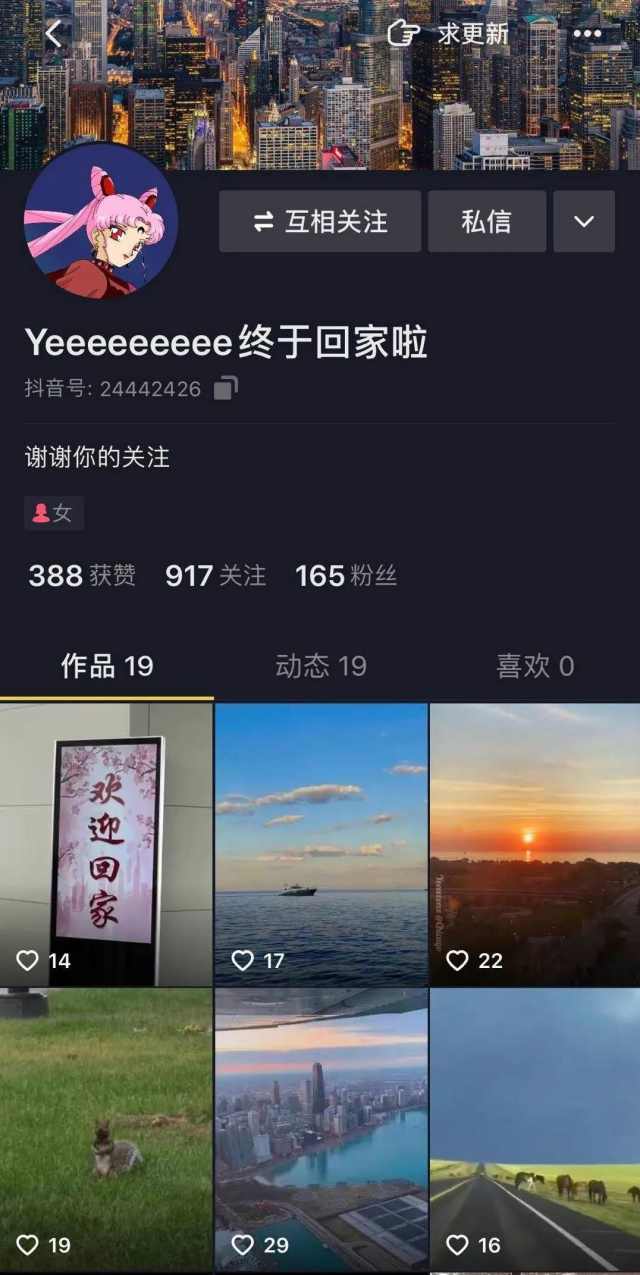The height and width of the screenshot is (1275, 640).
Task: Expand the dropdown arrow next to 私信
Action: point(584,221)
